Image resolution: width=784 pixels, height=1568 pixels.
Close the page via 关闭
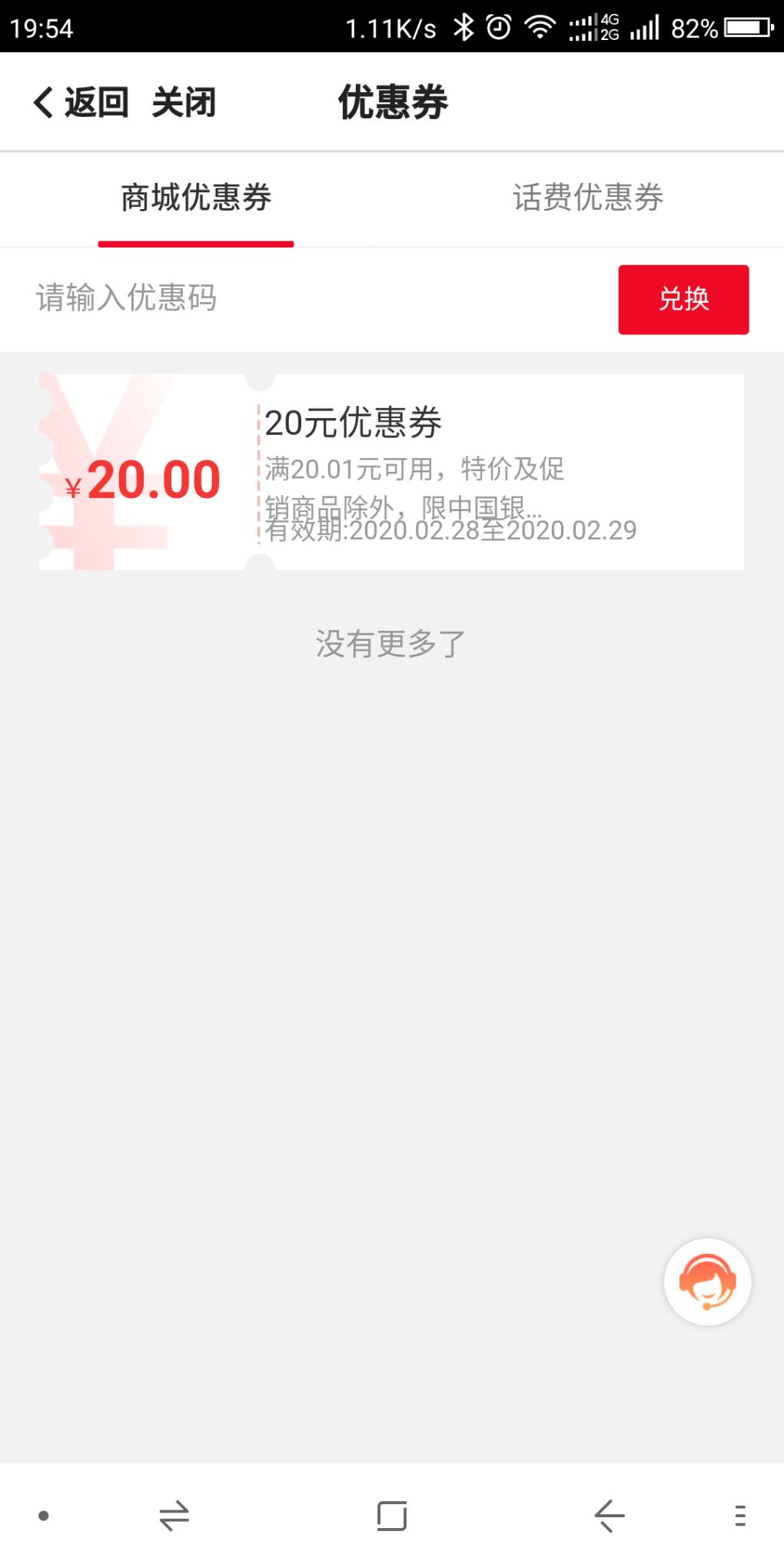tap(184, 102)
